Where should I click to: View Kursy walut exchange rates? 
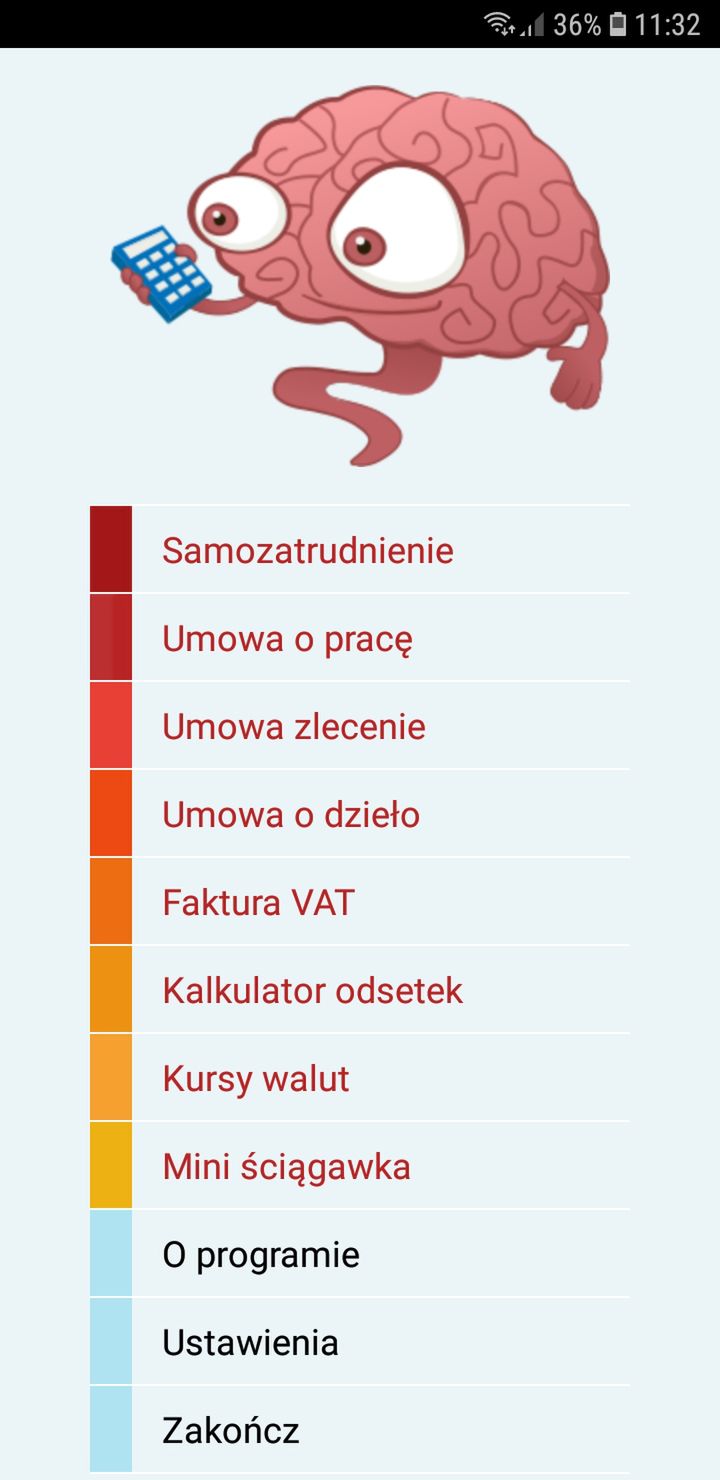[x=360, y=1077]
